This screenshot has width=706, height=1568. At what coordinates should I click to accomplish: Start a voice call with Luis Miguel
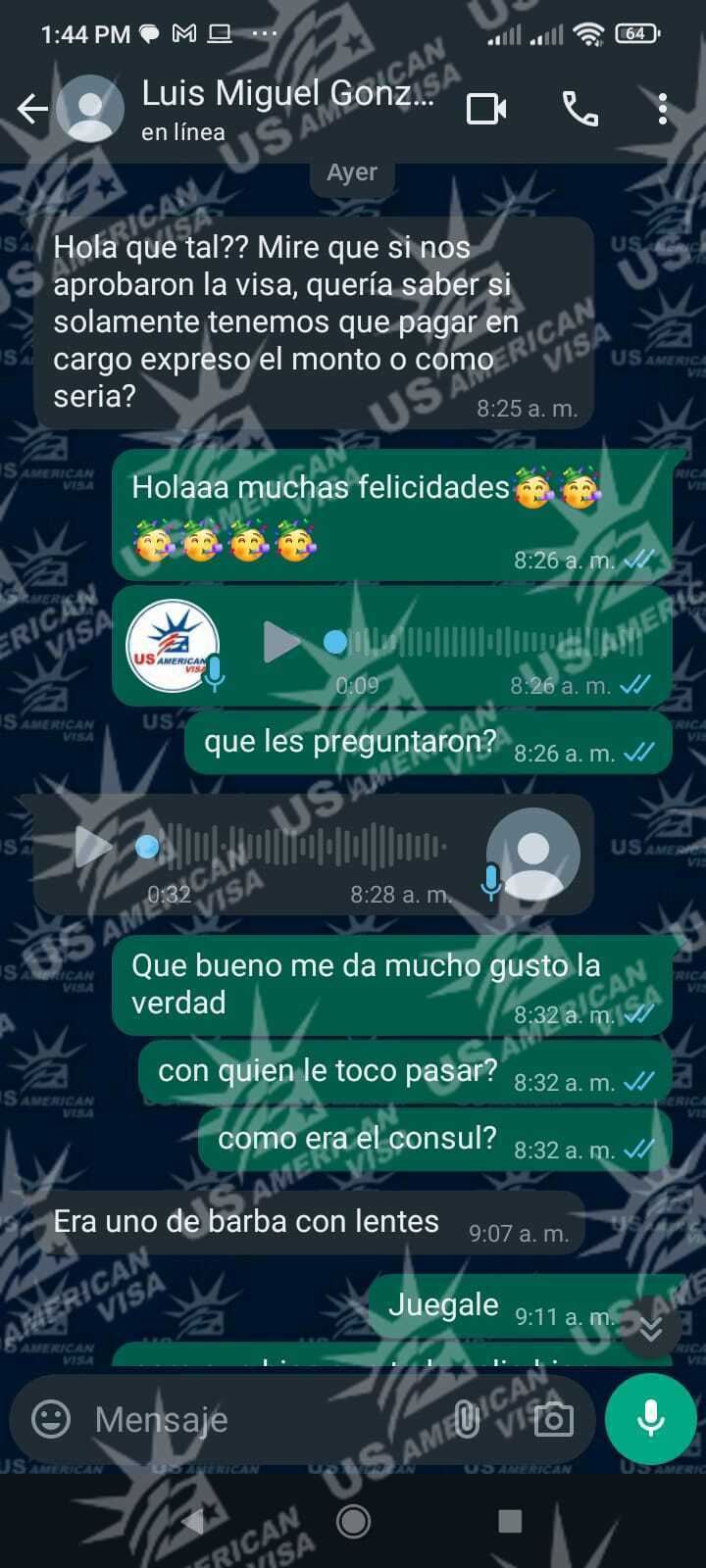click(580, 109)
